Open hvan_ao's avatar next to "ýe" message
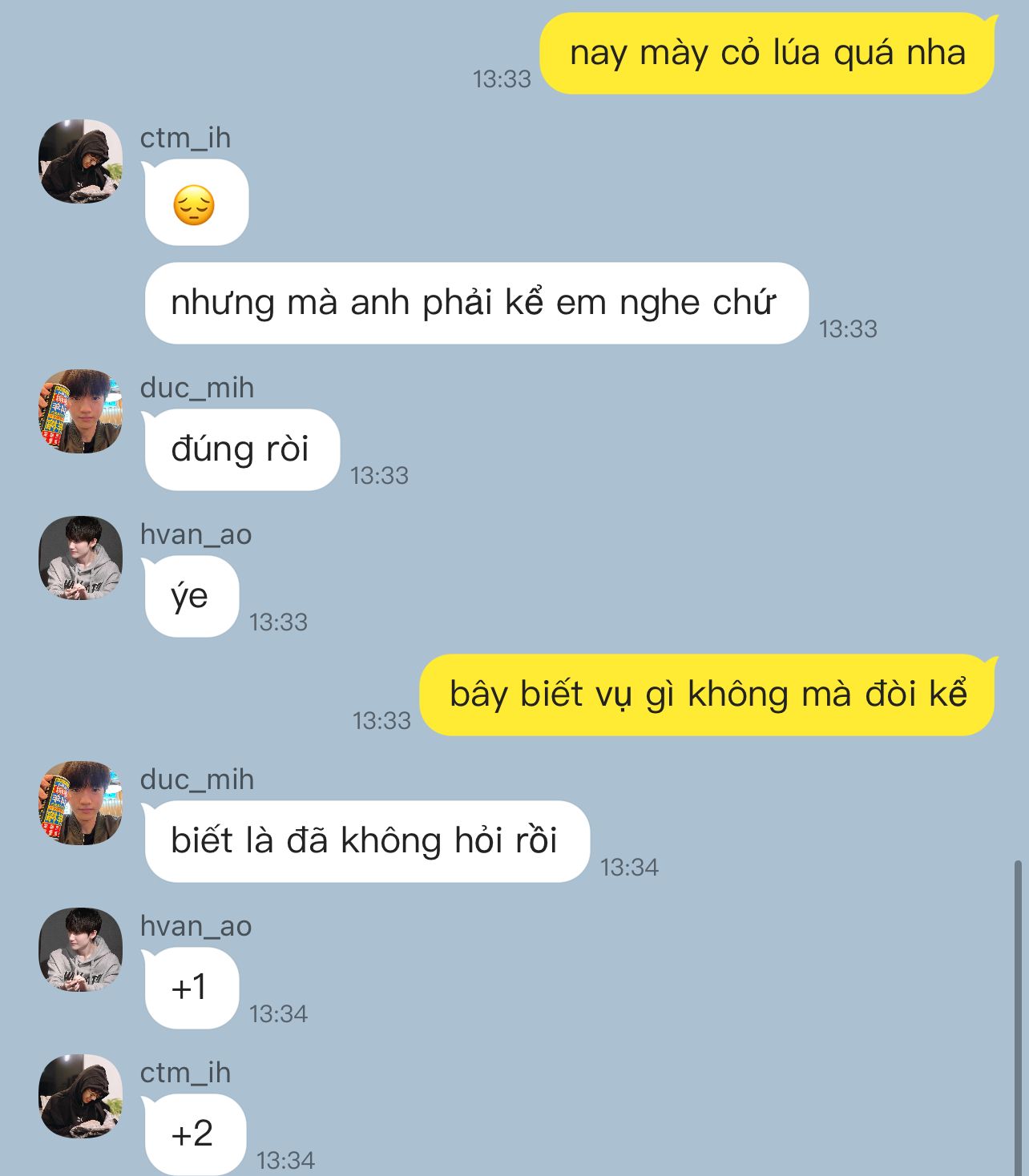Screen dimensions: 1029x1176 pos(81,558)
